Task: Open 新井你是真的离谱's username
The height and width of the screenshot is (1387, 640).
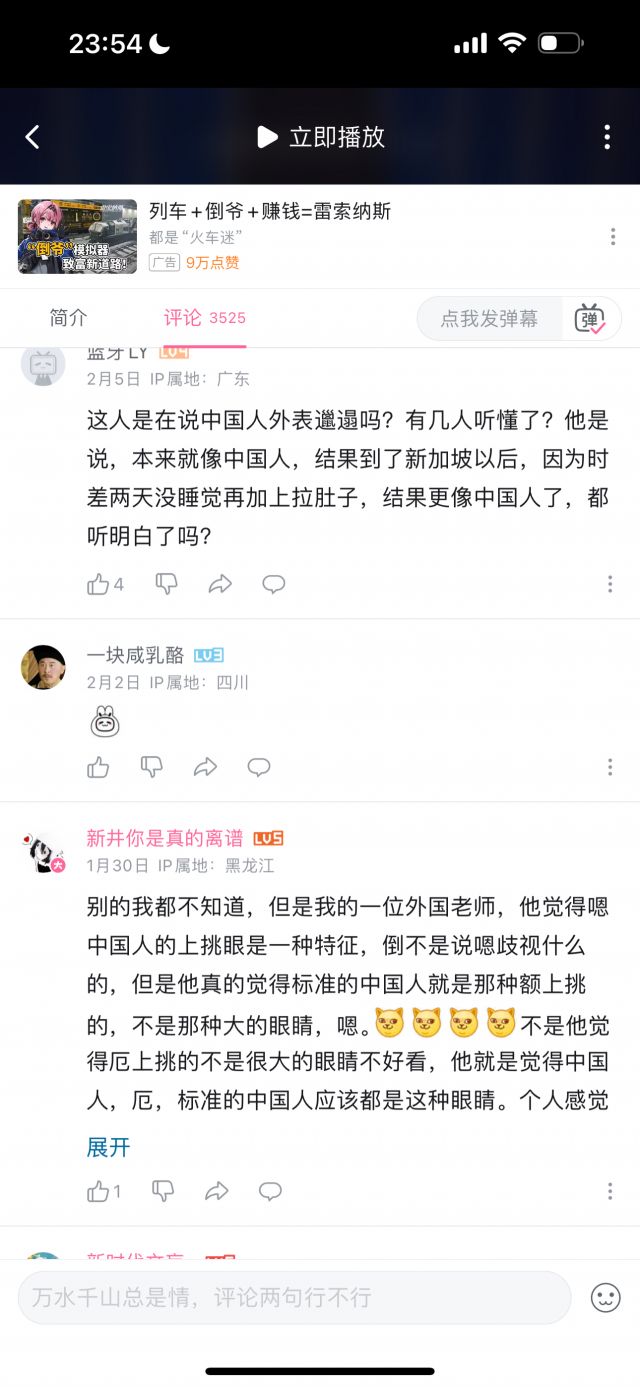Action: [x=165, y=838]
